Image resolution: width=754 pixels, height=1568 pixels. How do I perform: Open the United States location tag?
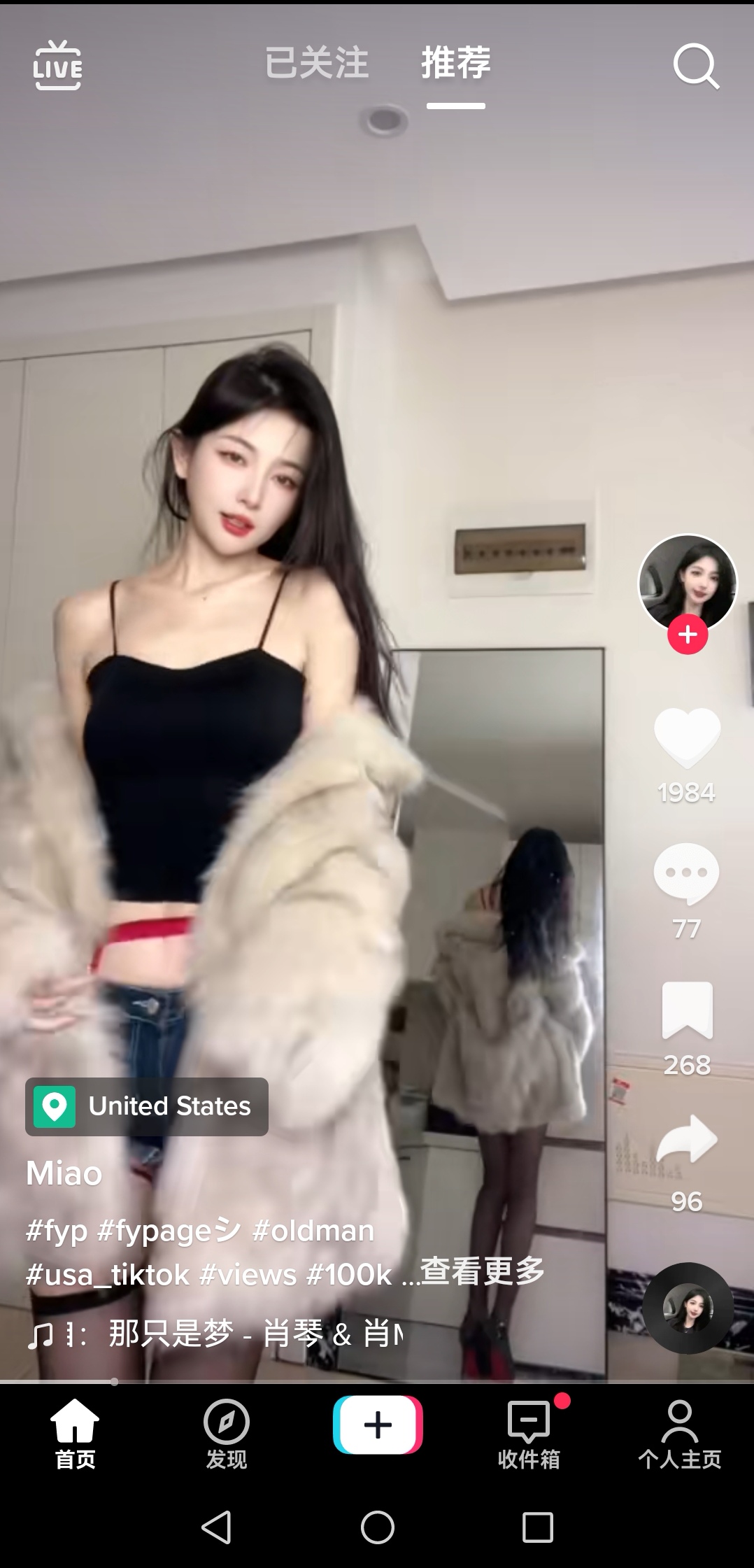point(147,1106)
